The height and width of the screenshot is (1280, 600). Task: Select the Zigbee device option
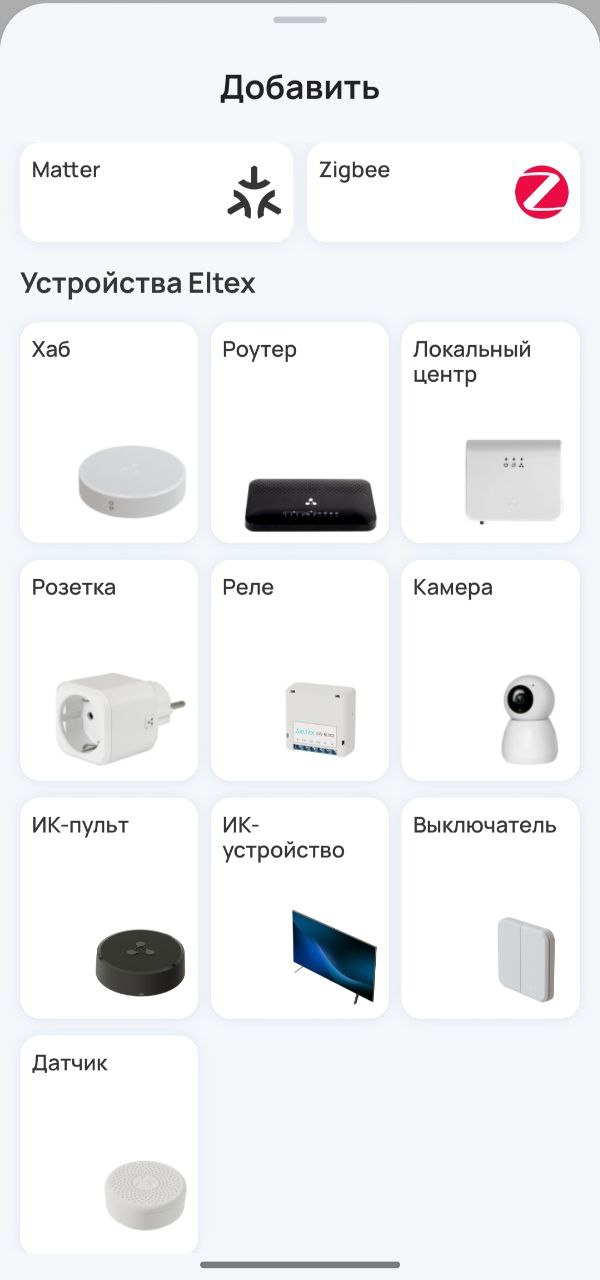(x=443, y=192)
